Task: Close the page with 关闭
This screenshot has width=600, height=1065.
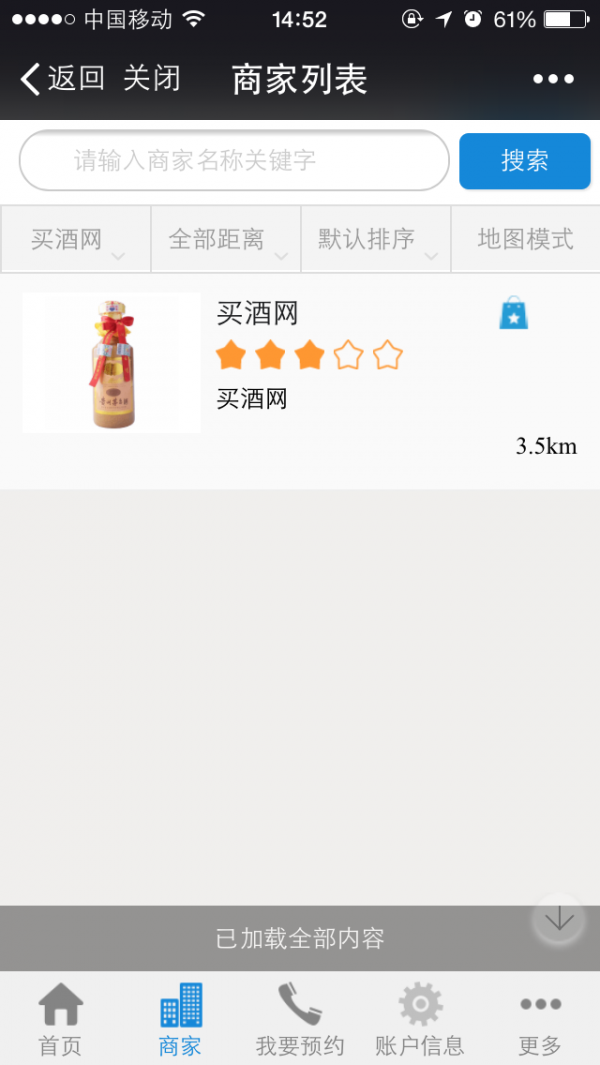Action: (152, 79)
